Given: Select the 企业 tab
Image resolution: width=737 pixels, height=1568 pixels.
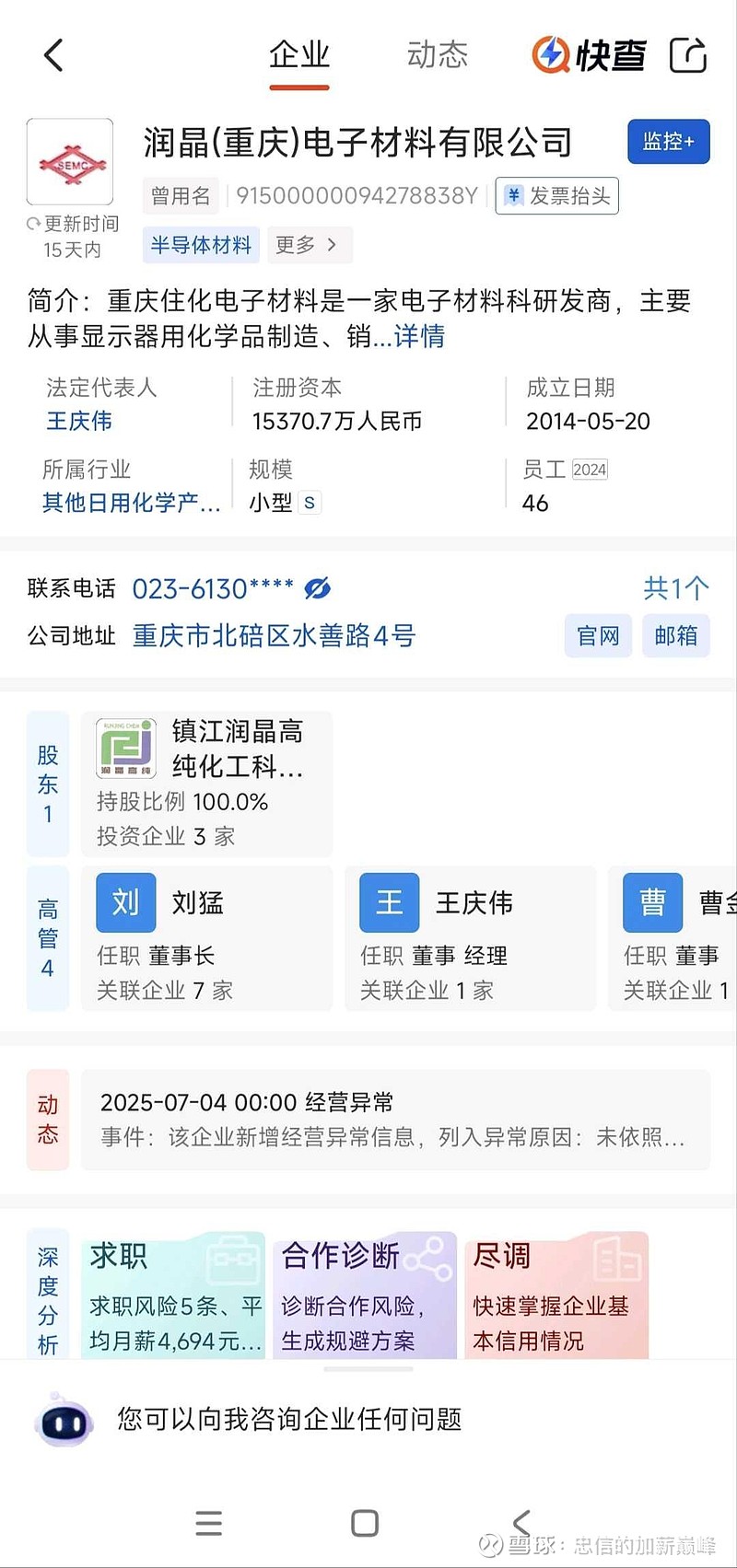Looking at the screenshot, I should coord(298,55).
